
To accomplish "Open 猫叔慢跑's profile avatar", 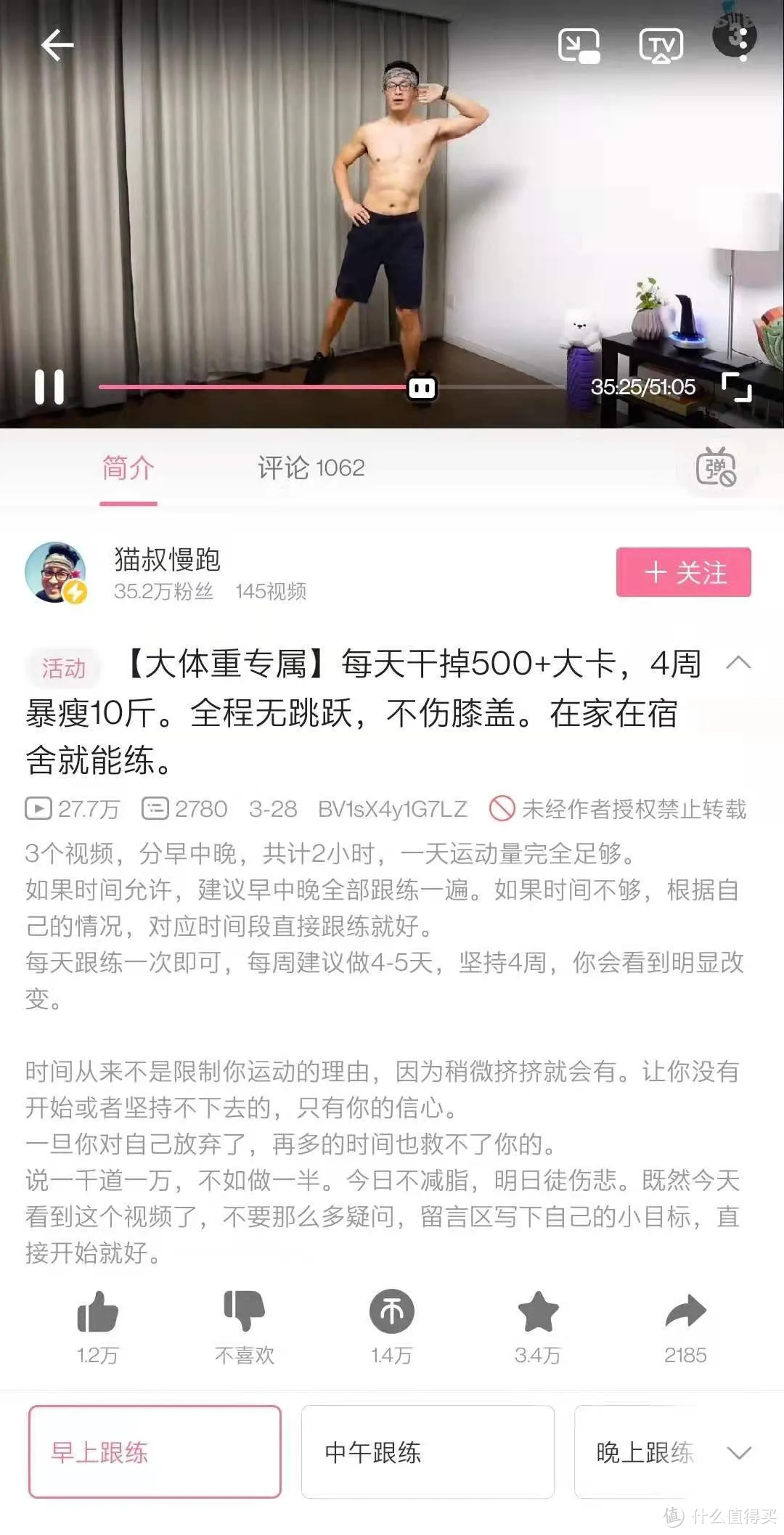I will (56, 572).
